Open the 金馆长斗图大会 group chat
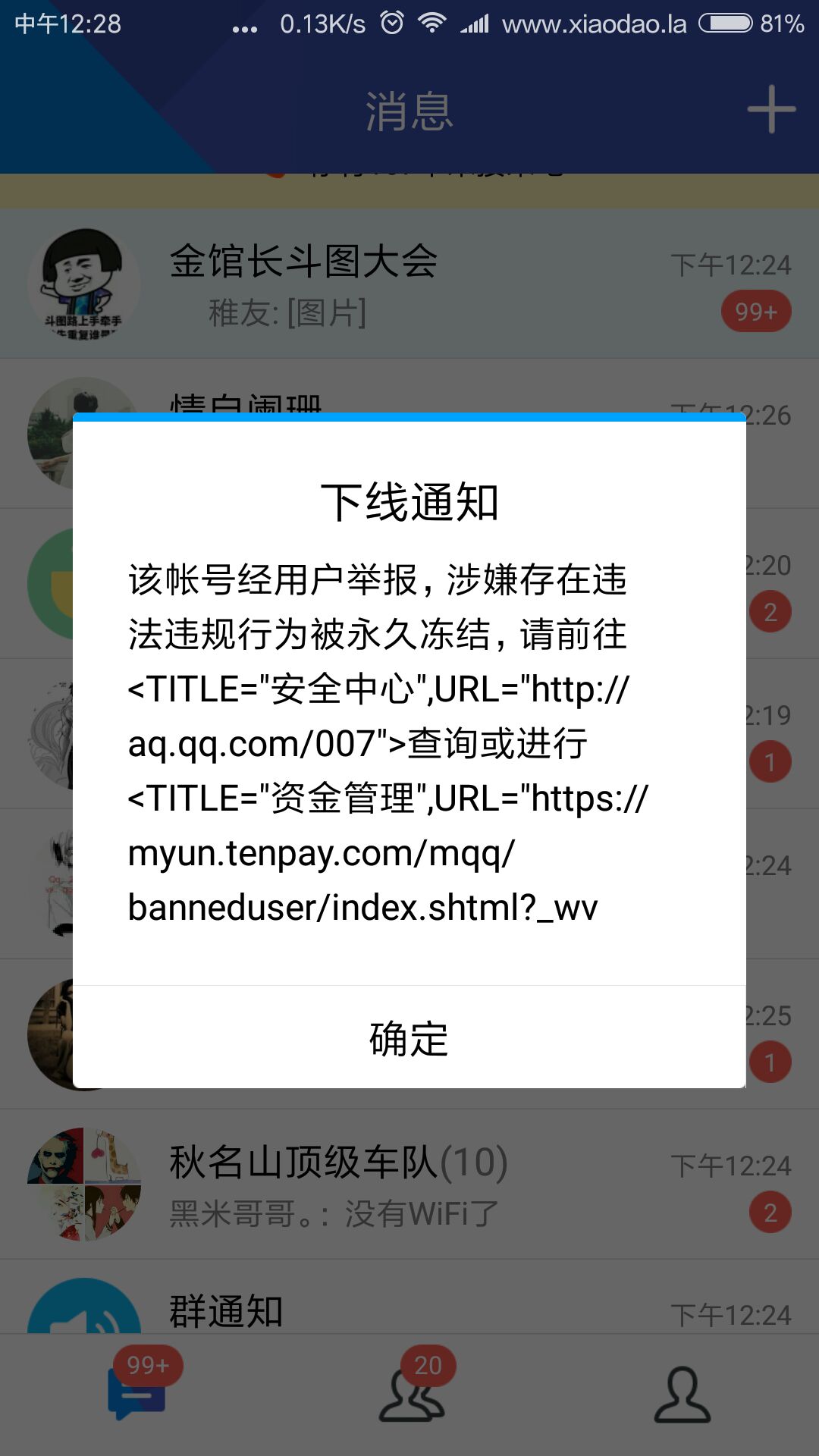 409,284
